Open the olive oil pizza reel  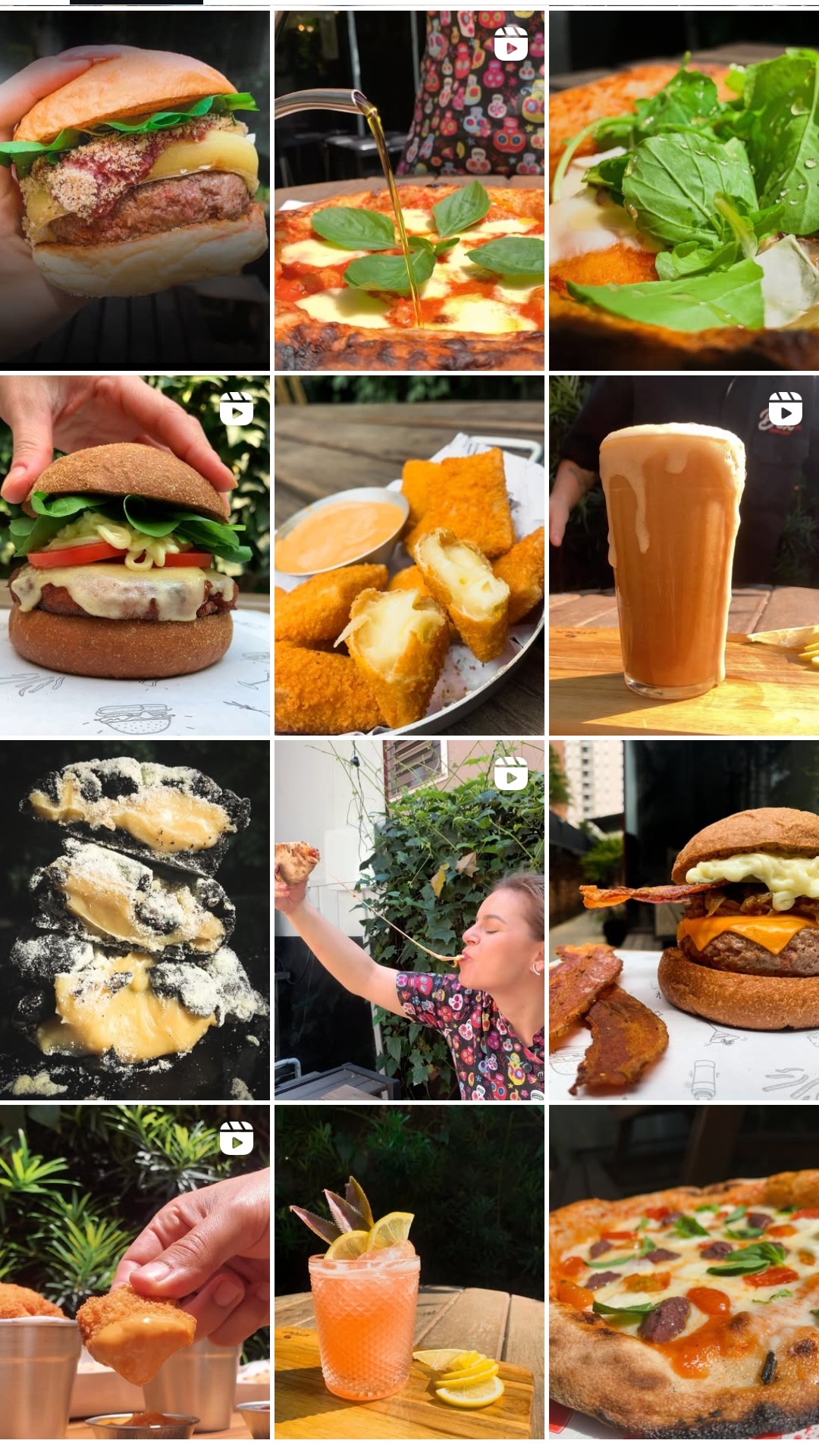point(409,190)
